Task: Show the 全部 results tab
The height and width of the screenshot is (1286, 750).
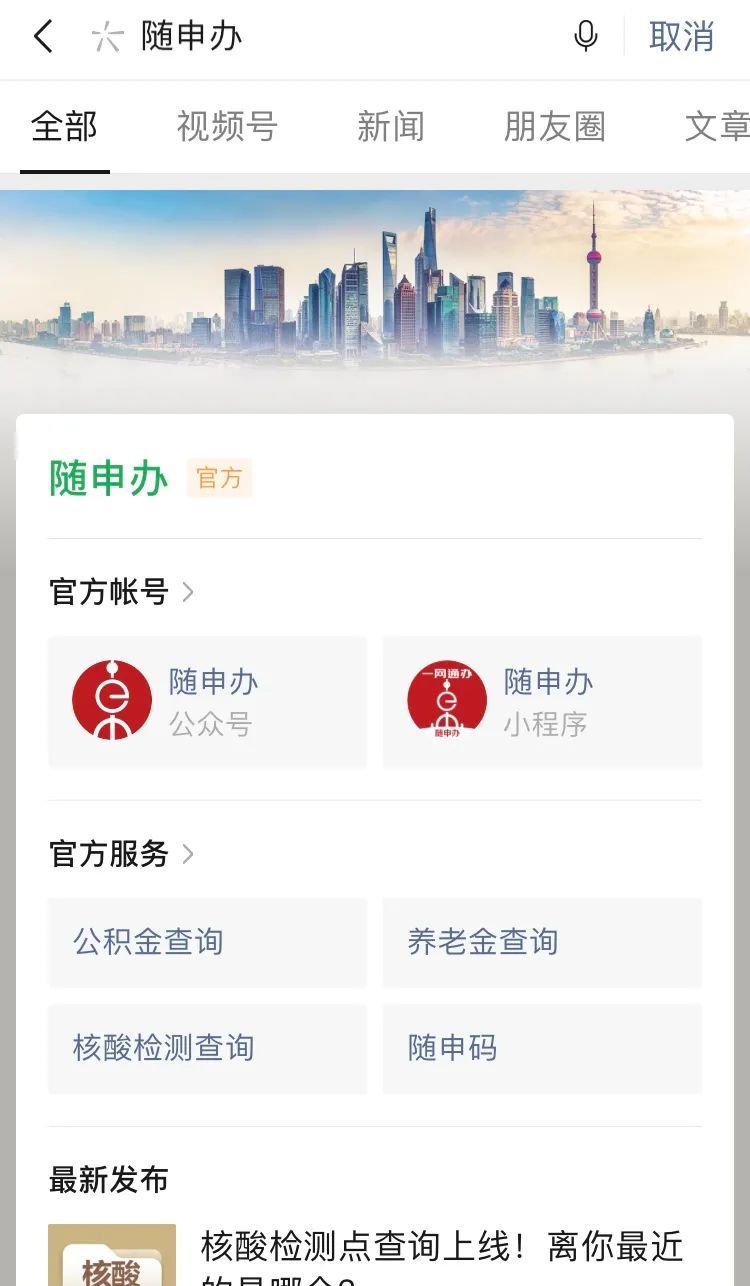Action: [65, 127]
